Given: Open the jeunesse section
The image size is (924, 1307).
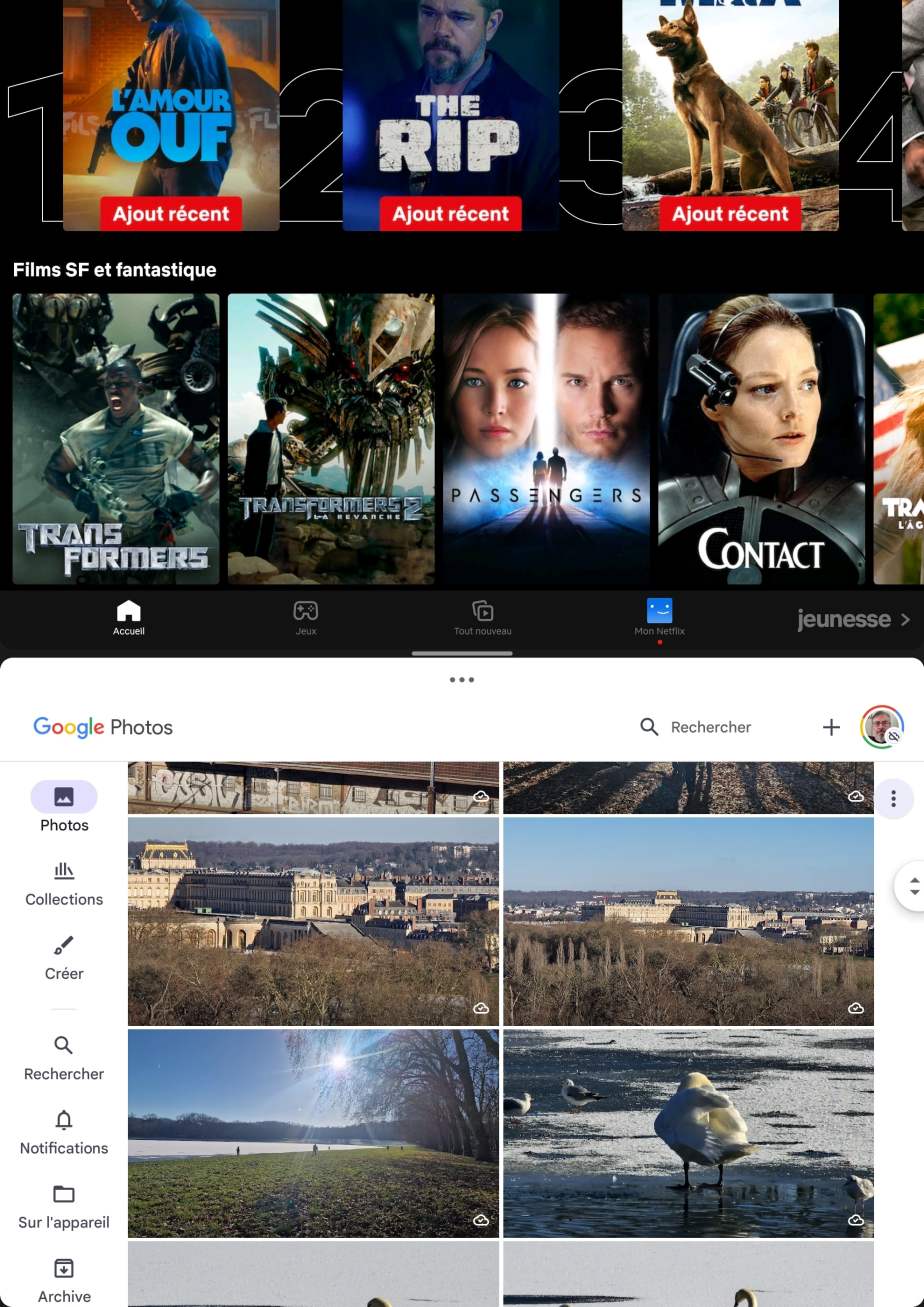Looking at the screenshot, I should [x=853, y=619].
